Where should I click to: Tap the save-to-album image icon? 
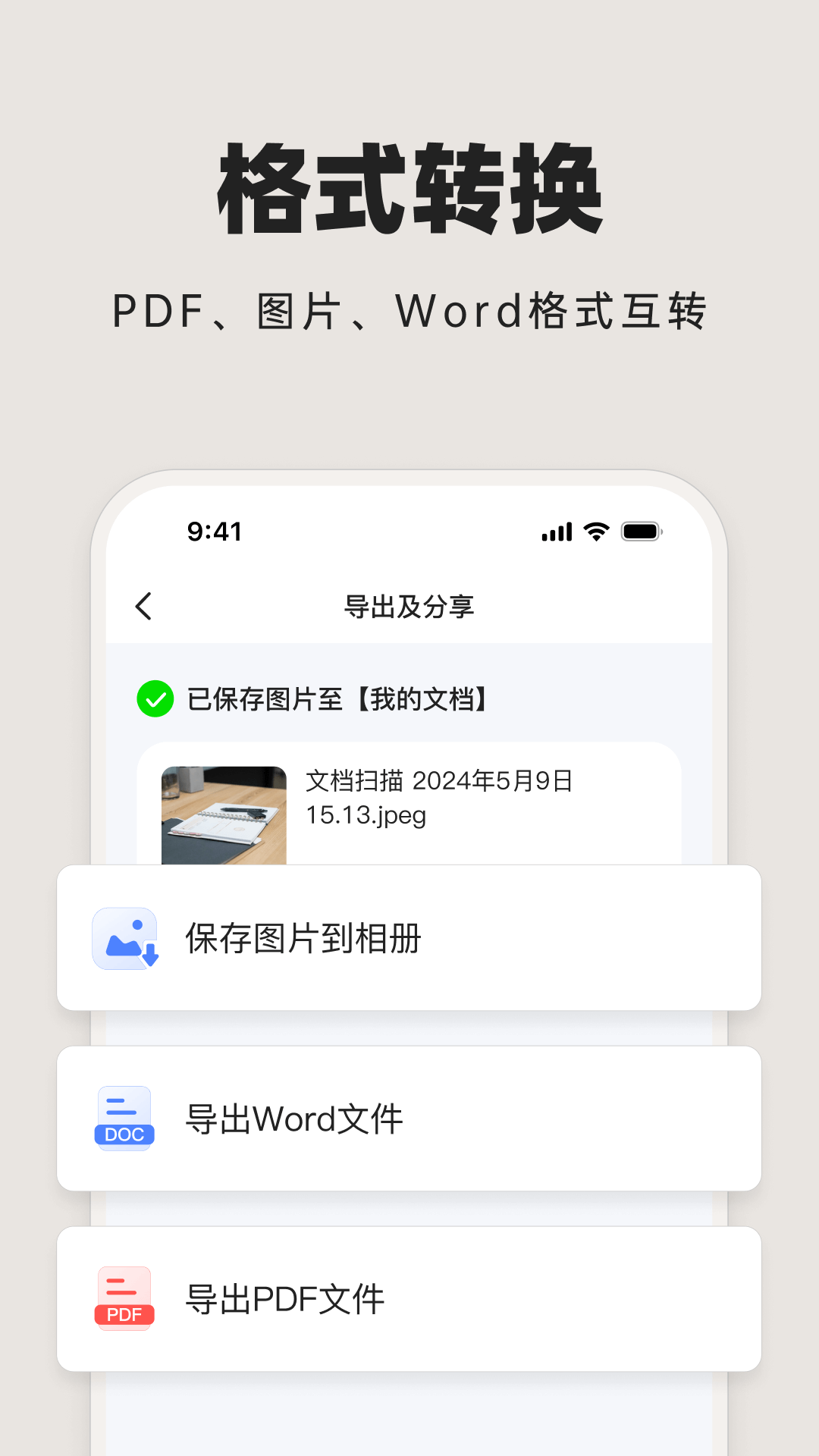(124, 939)
